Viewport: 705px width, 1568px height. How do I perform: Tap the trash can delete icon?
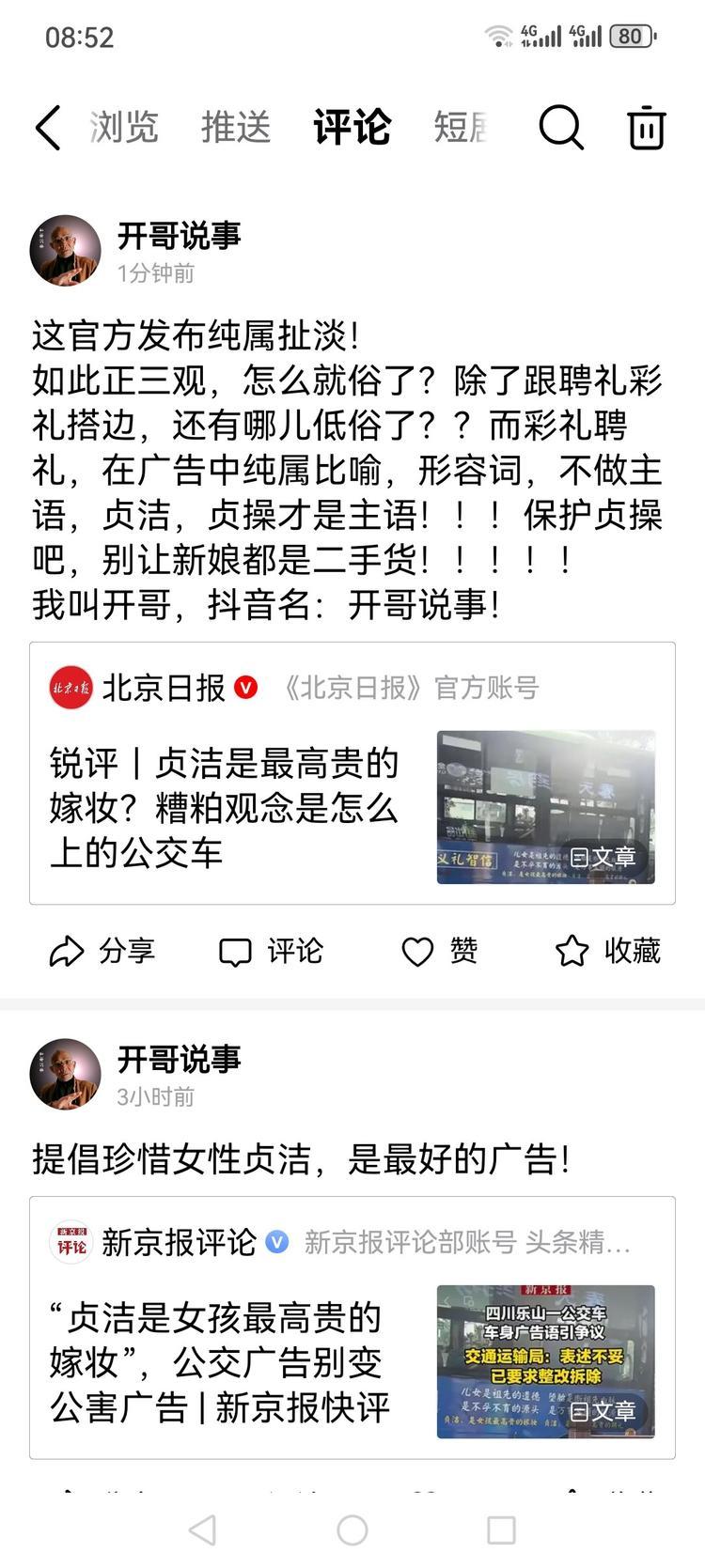pos(646,128)
